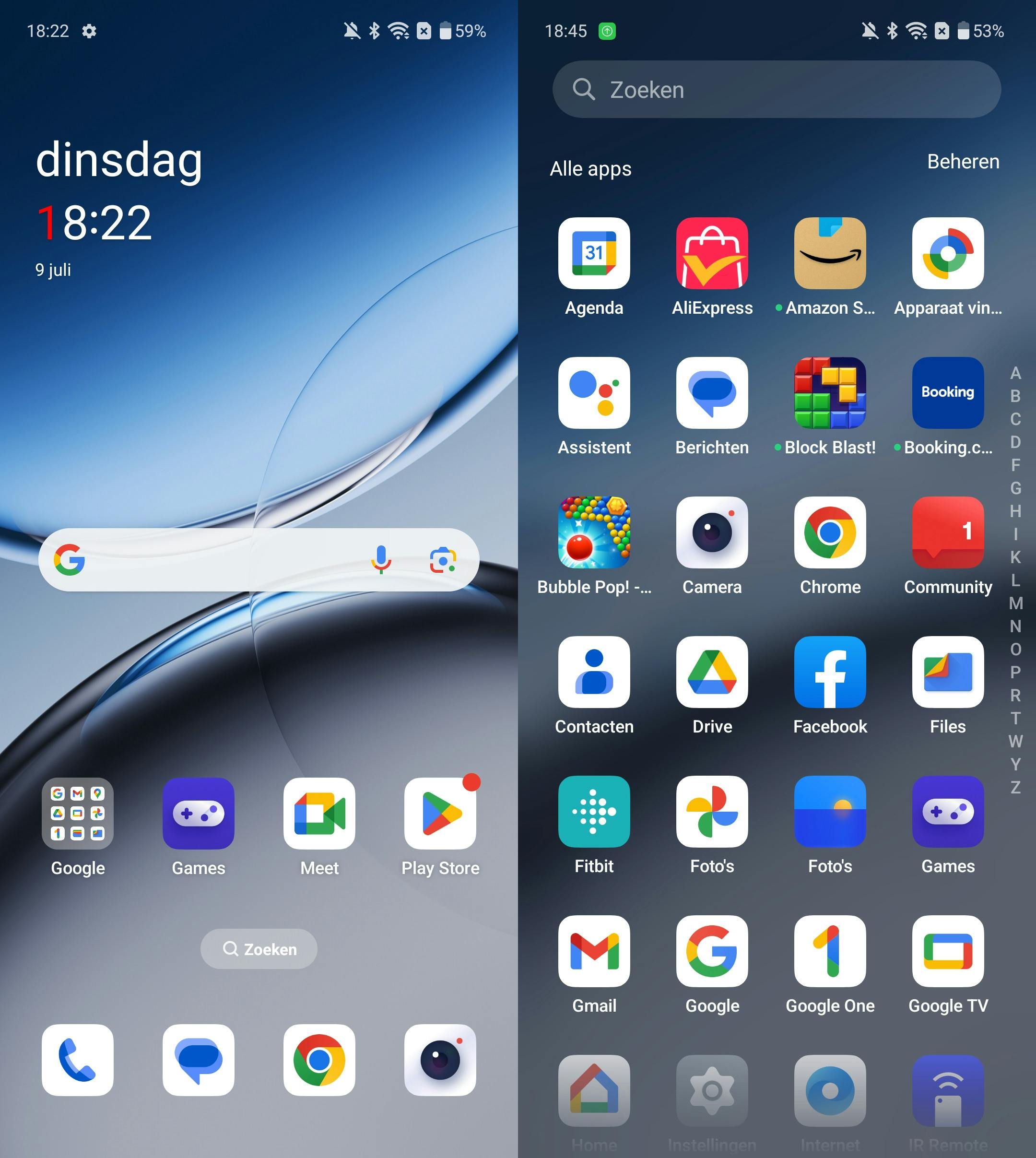
Task: Tap Beheren to manage apps
Action: tap(963, 162)
